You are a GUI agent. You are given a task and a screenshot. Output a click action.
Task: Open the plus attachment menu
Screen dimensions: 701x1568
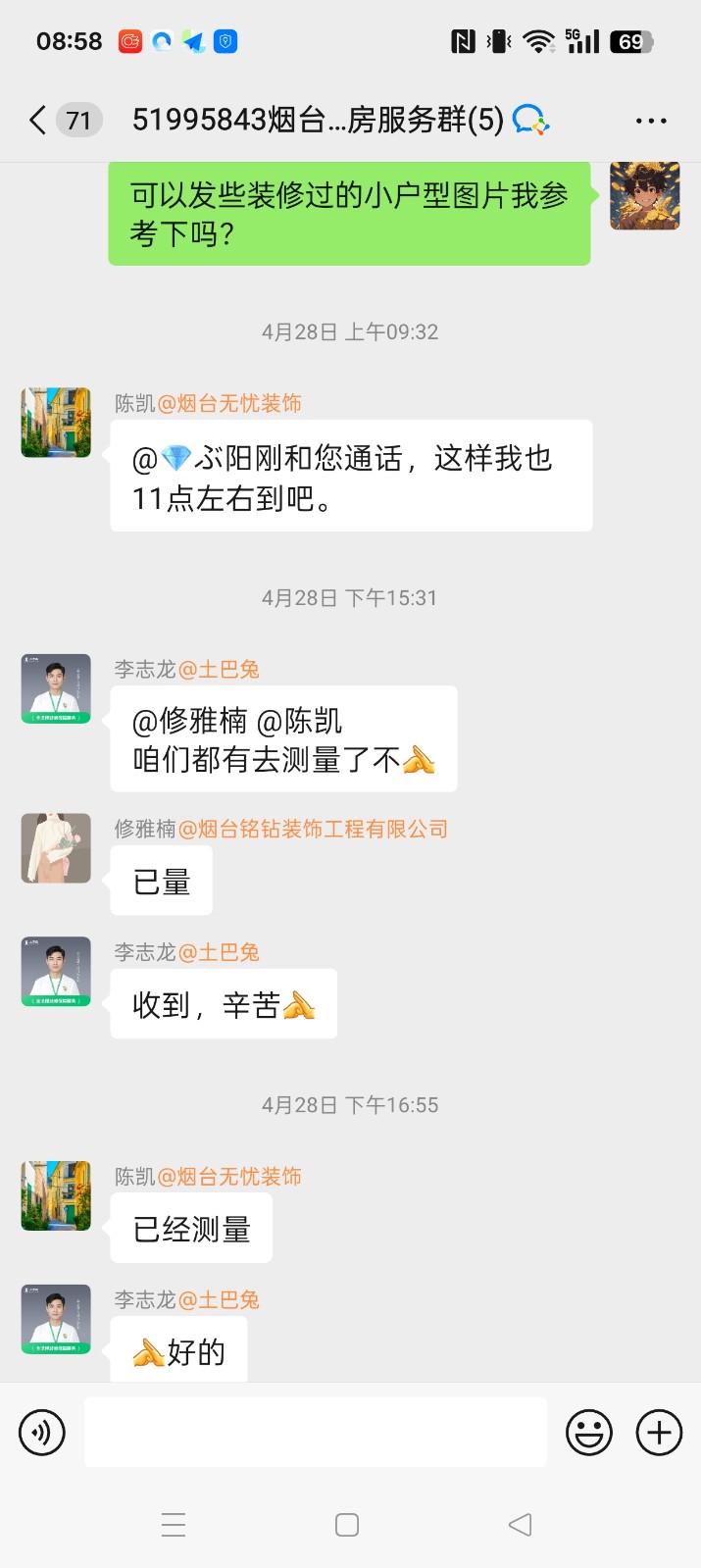coord(660,1433)
